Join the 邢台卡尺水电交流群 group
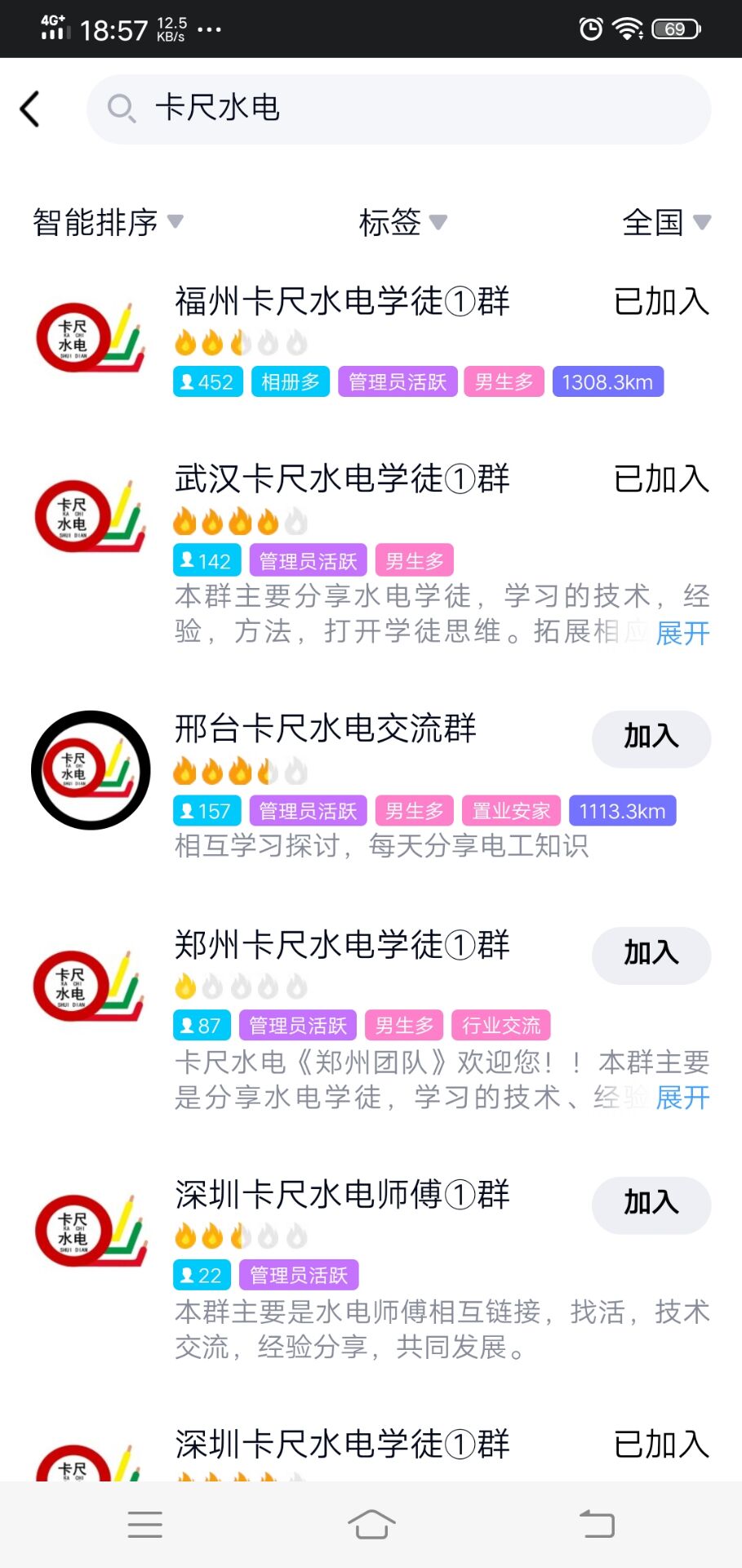This screenshot has width=742, height=1568. point(651,738)
